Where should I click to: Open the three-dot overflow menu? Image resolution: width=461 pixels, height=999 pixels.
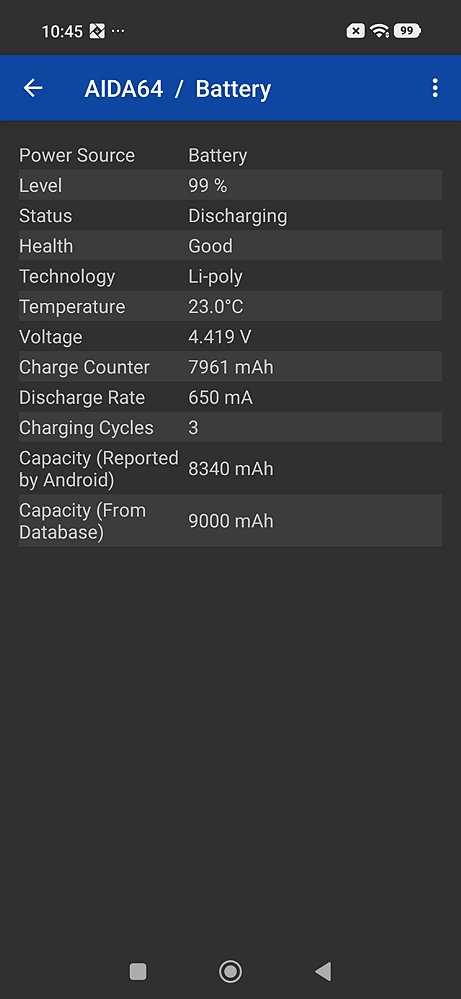pyautogui.click(x=435, y=88)
